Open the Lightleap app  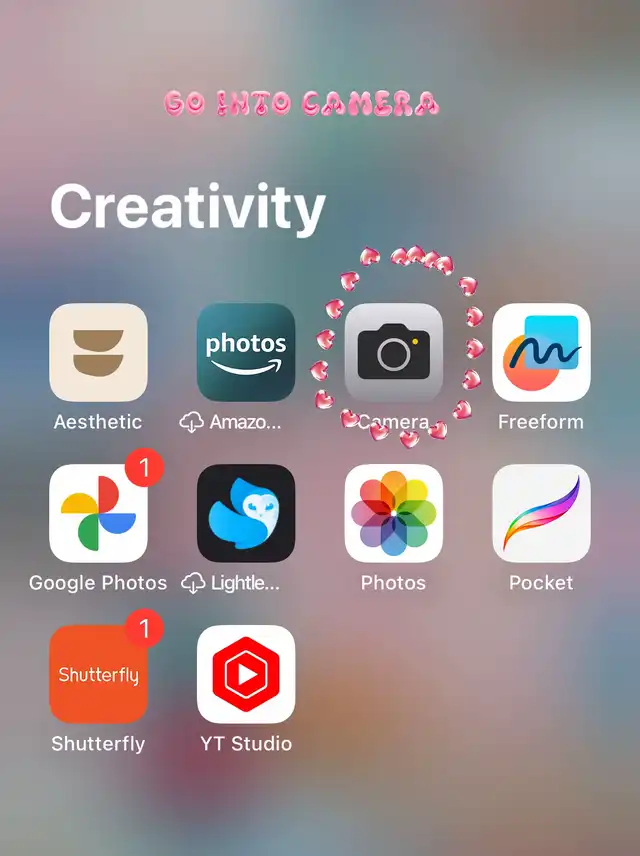246,513
